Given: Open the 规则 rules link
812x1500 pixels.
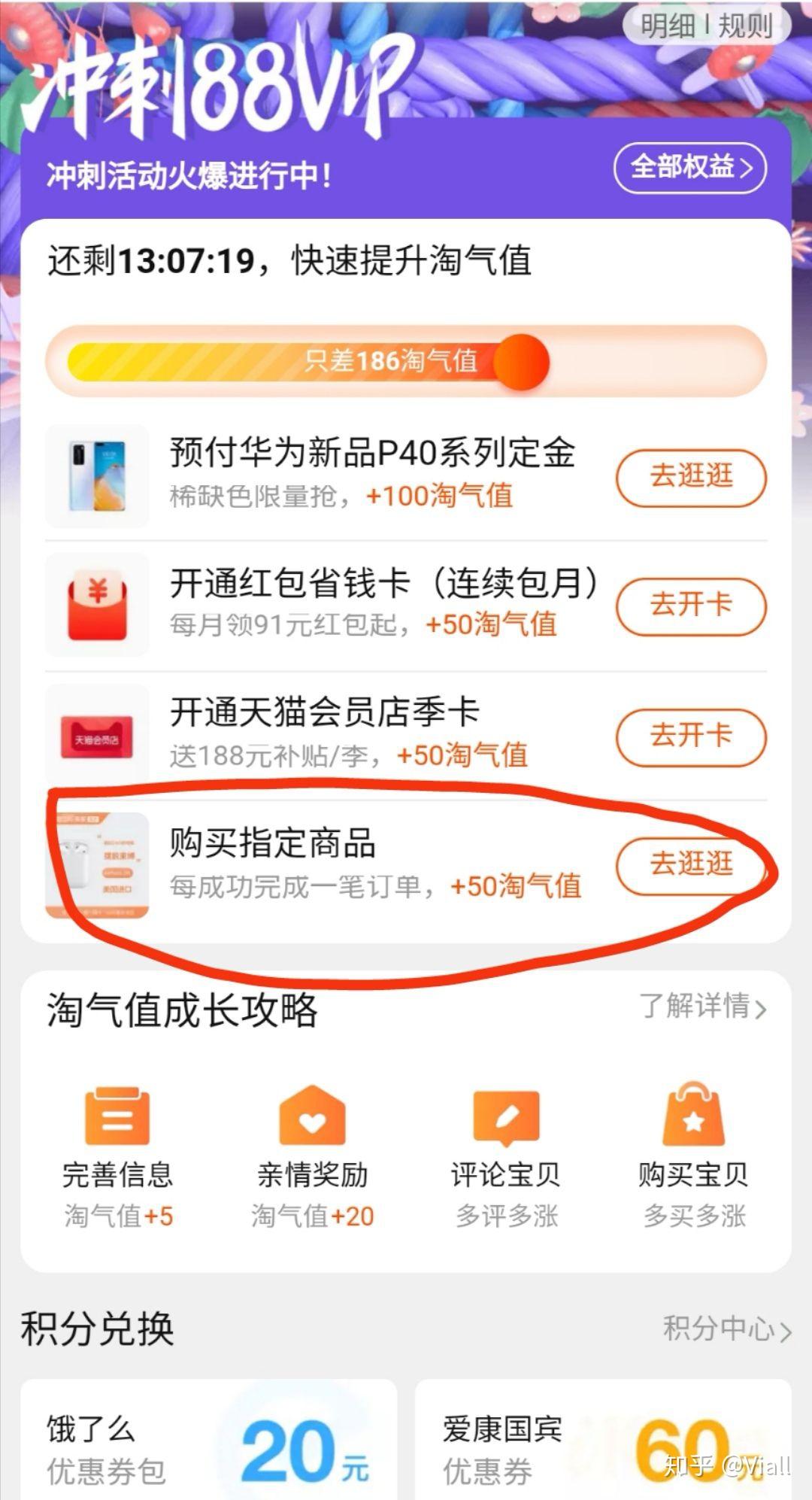Looking at the screenshot, I should point(745,27).
